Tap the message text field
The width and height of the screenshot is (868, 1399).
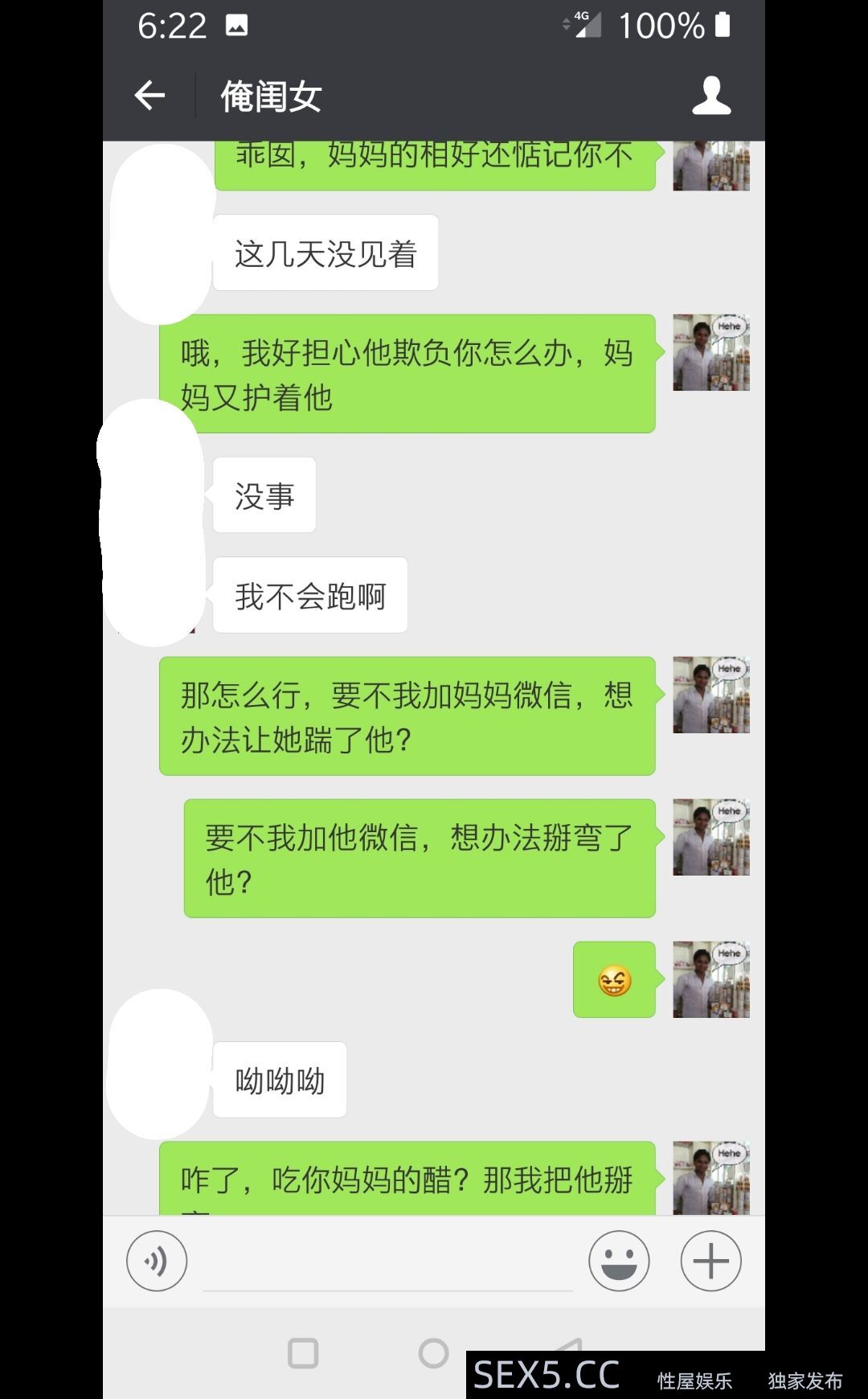pyautogui.click(x=387, y=1262)
